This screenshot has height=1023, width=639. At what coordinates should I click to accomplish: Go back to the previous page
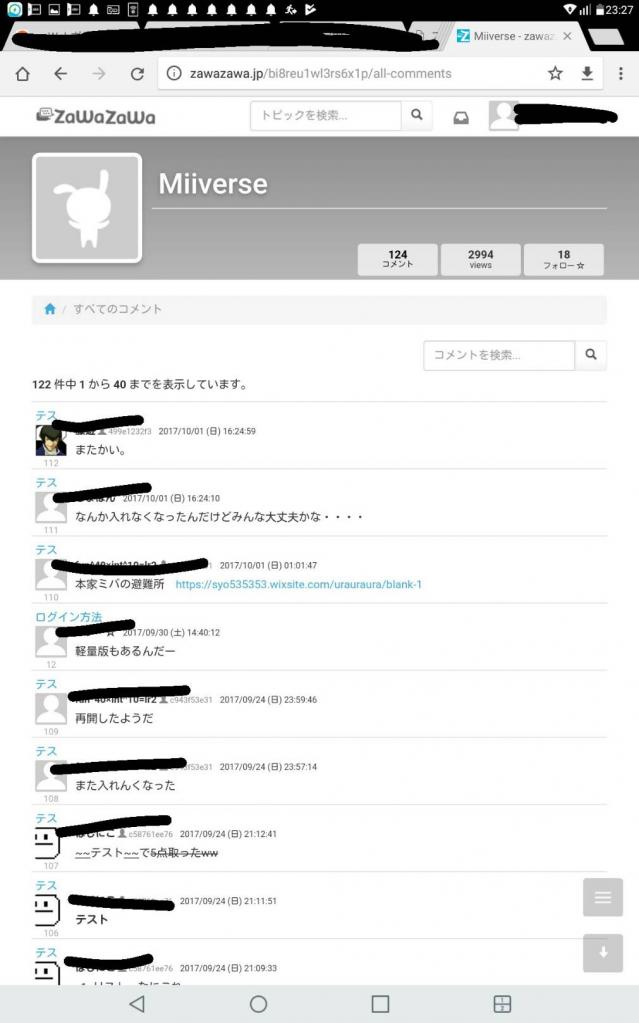[61, 73]
